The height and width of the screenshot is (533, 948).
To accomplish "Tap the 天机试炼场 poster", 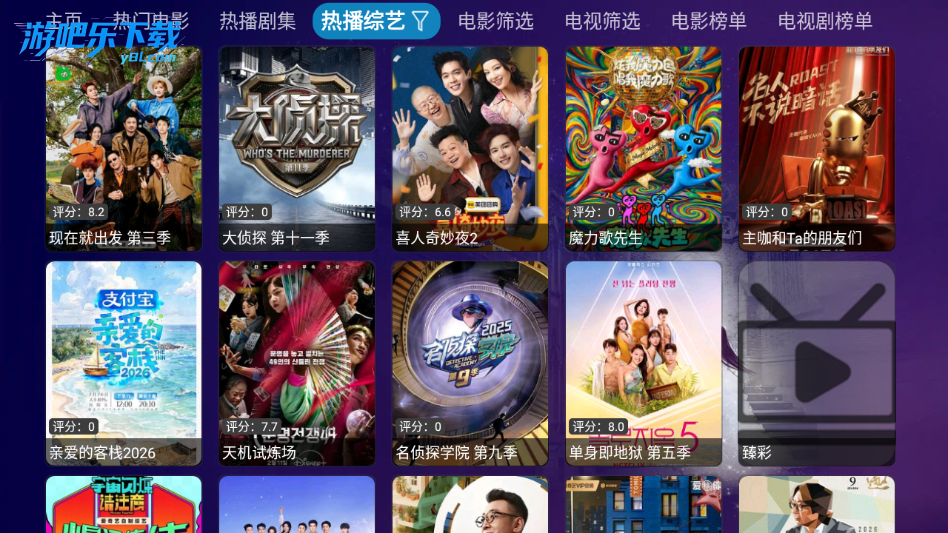I will [297, 363].
